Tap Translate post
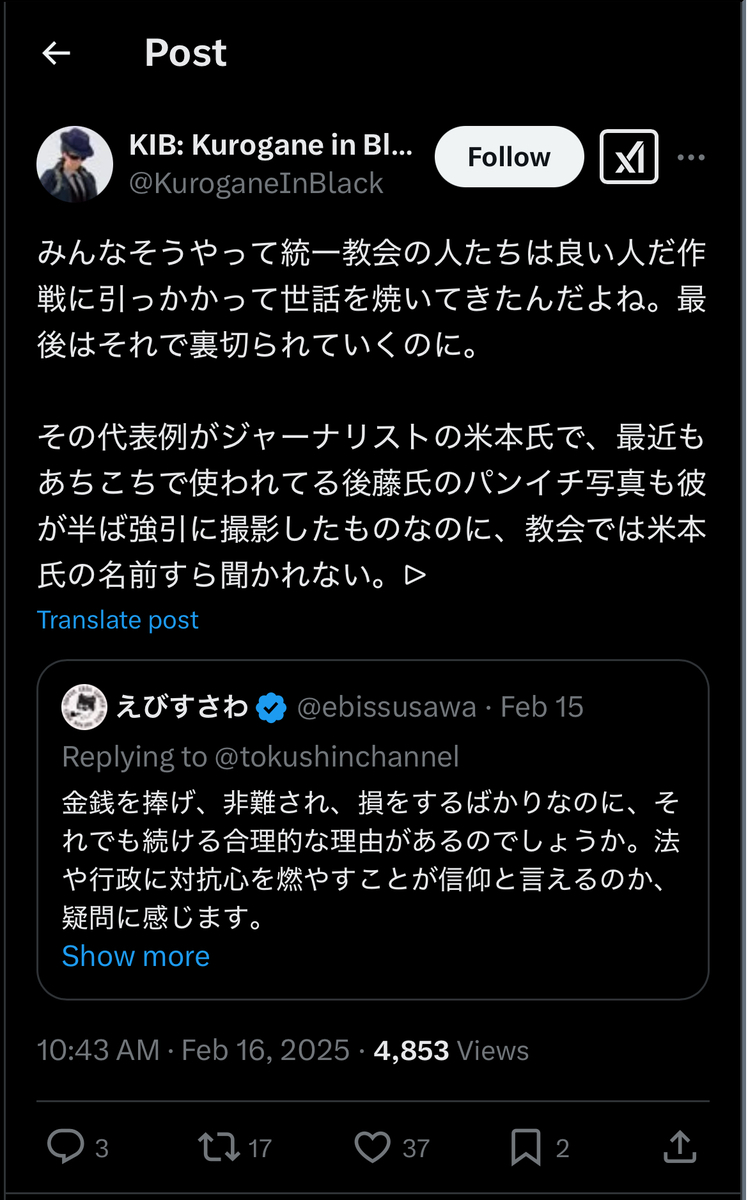This screenshot has width=748, height=1200. [x=118, y=620]
